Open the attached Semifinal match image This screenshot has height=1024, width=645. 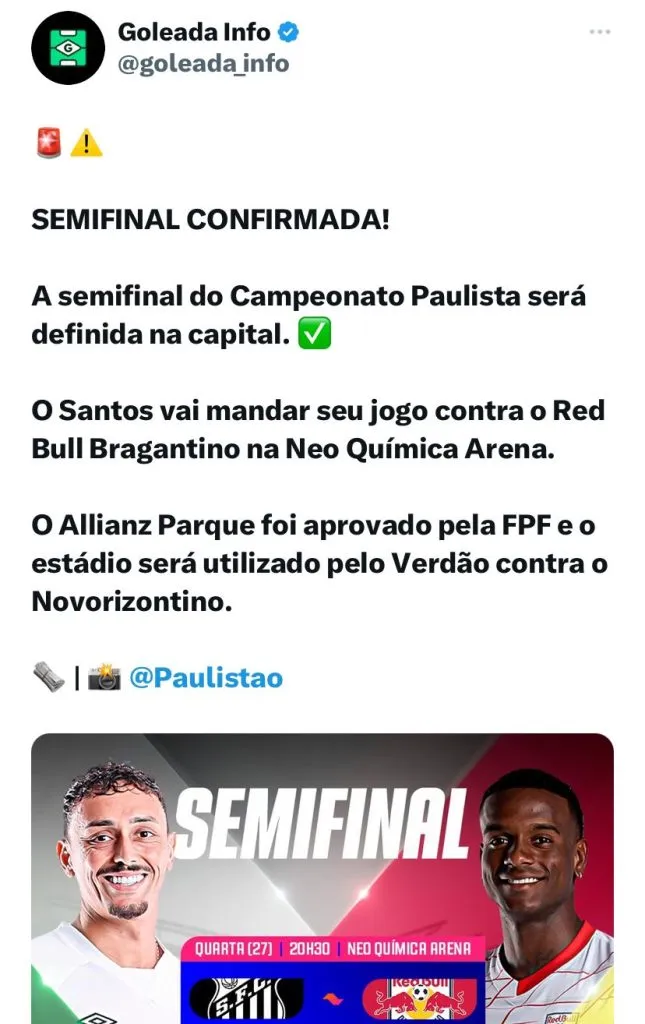pyautogui.click(x=322, y=878)
